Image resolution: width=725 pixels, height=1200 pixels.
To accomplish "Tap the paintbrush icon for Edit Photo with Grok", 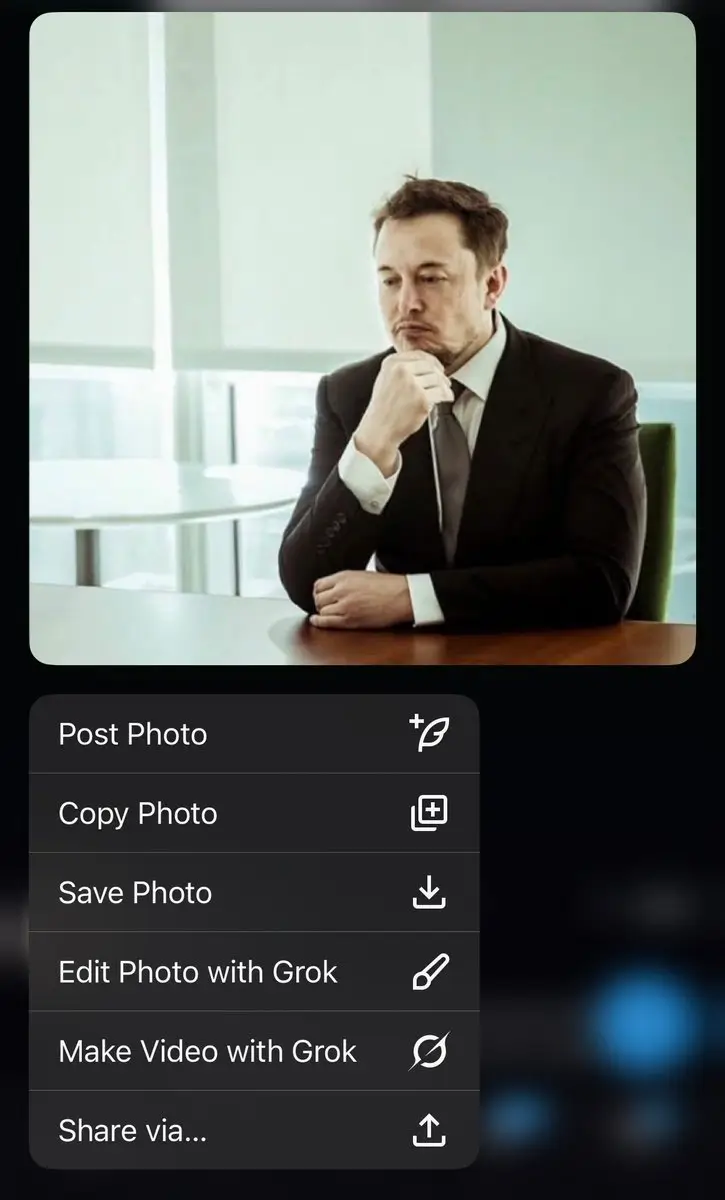I will tap(429, 971).
